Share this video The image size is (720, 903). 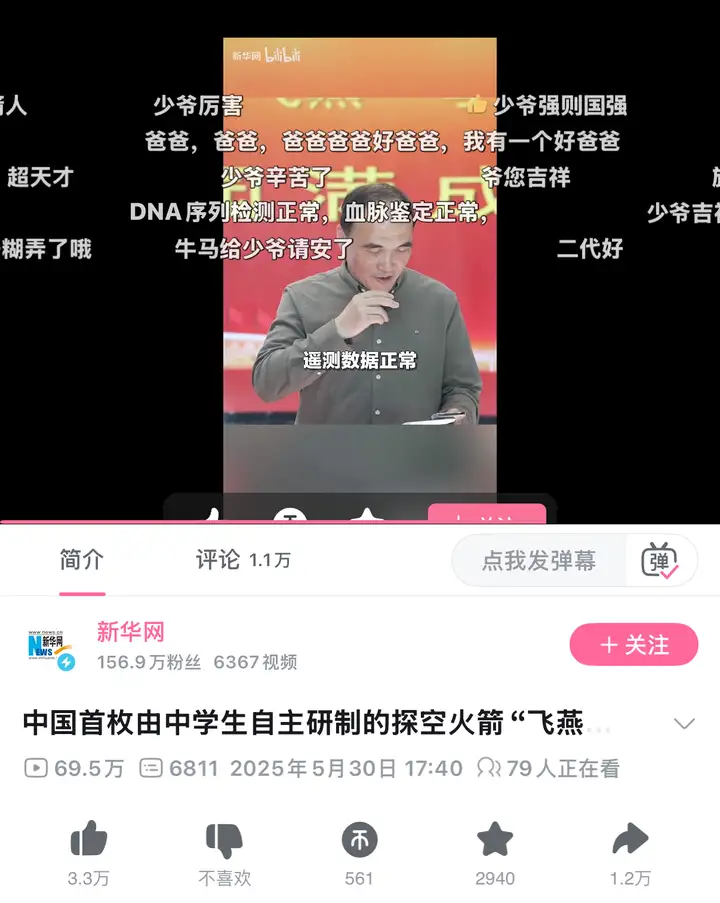pos(630,840)
